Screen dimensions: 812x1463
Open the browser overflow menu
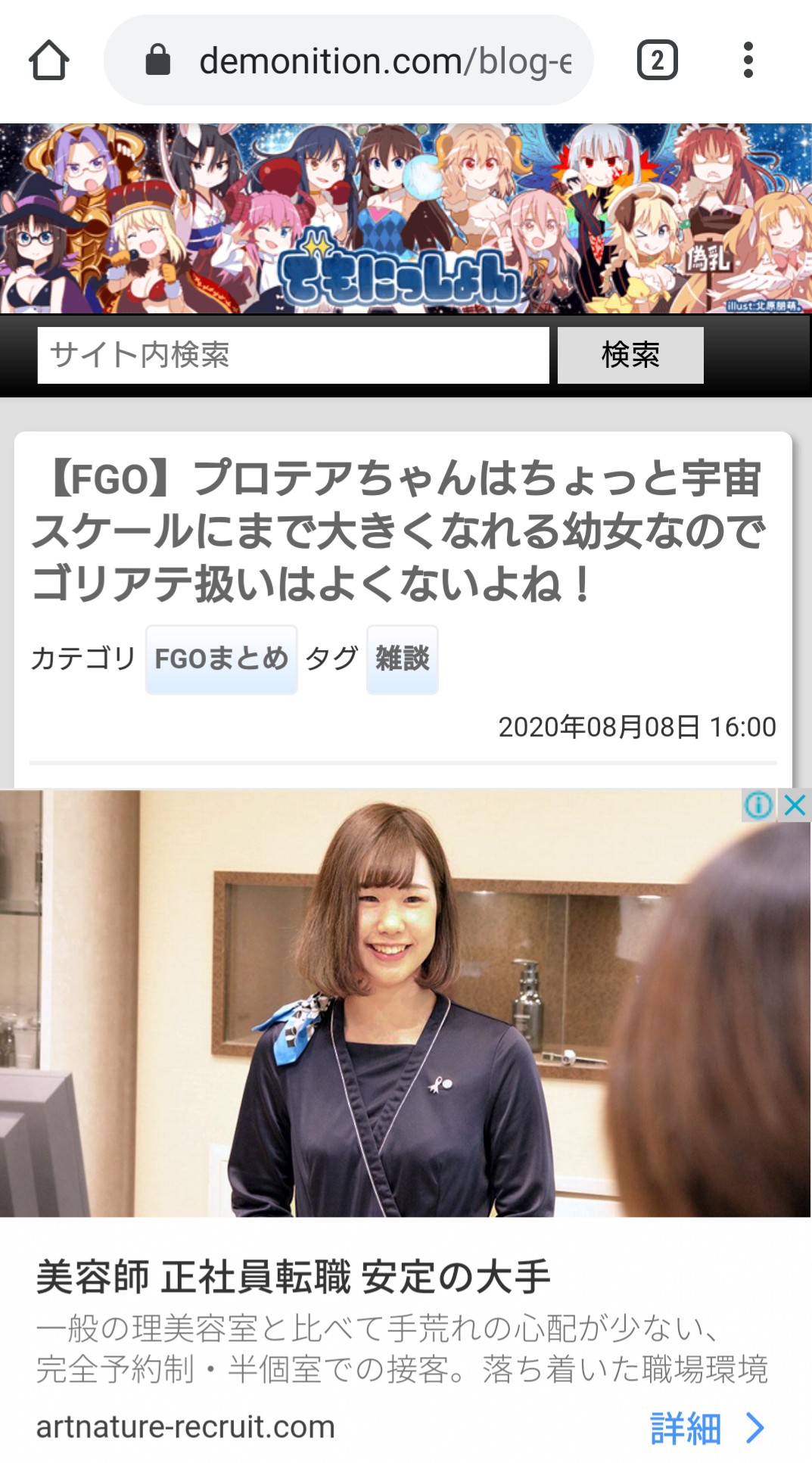[x=748, y=61]
